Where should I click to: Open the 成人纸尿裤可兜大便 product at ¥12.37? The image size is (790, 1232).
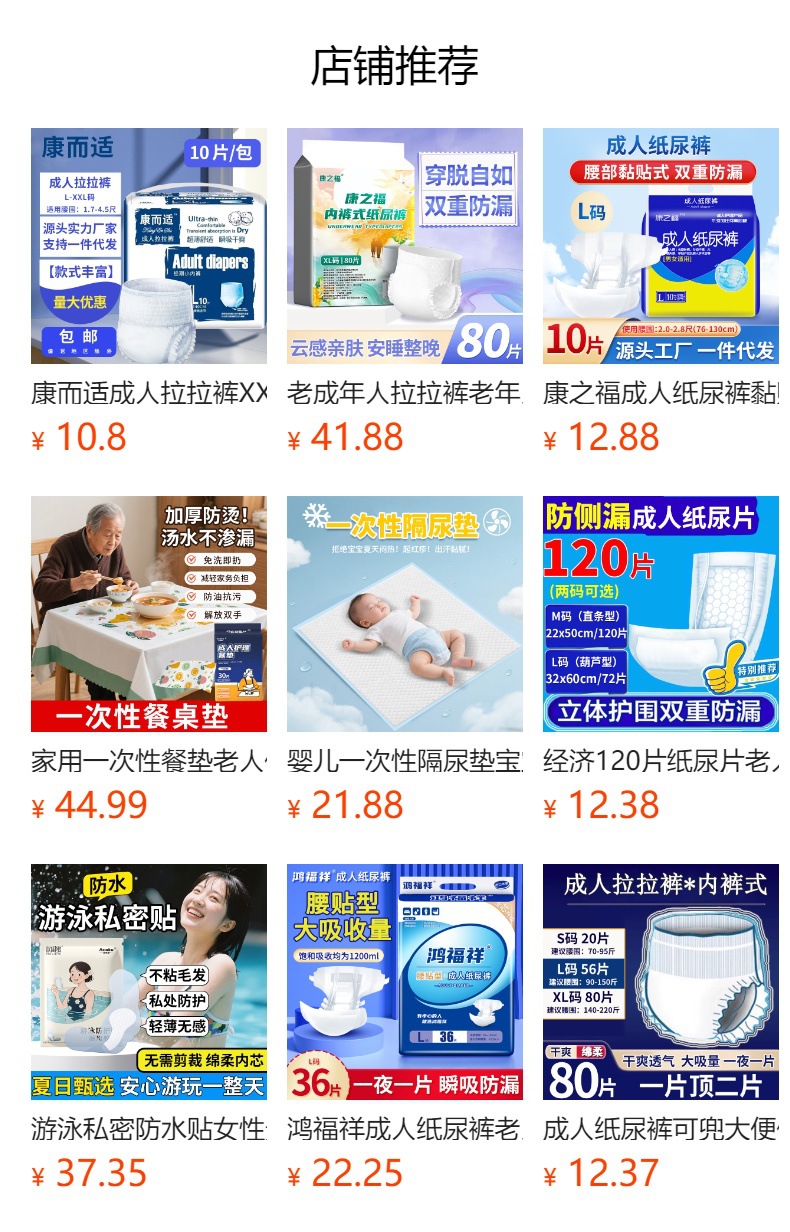tap(661, 982)
